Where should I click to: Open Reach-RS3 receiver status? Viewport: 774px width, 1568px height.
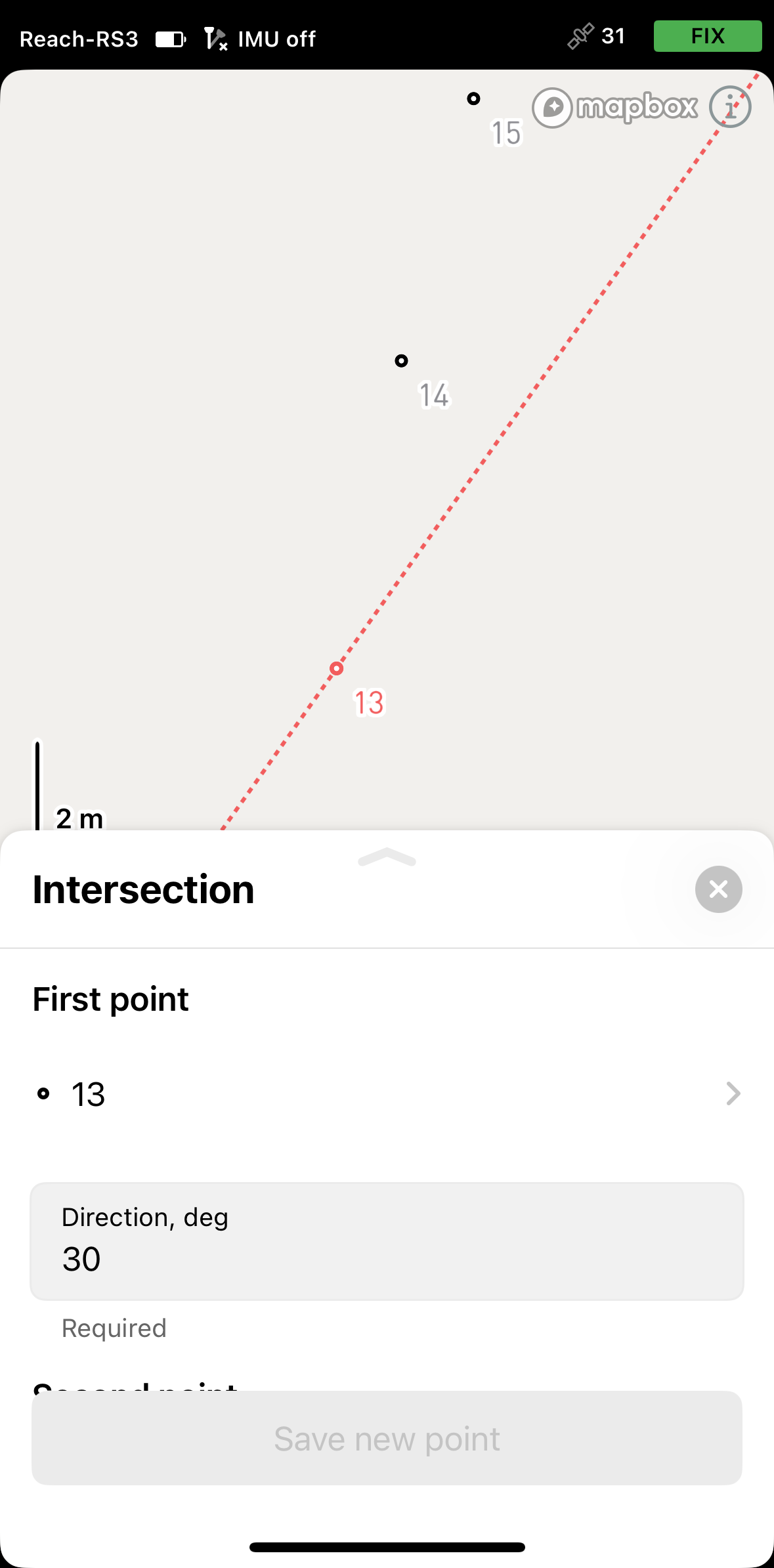click(79, 39)
